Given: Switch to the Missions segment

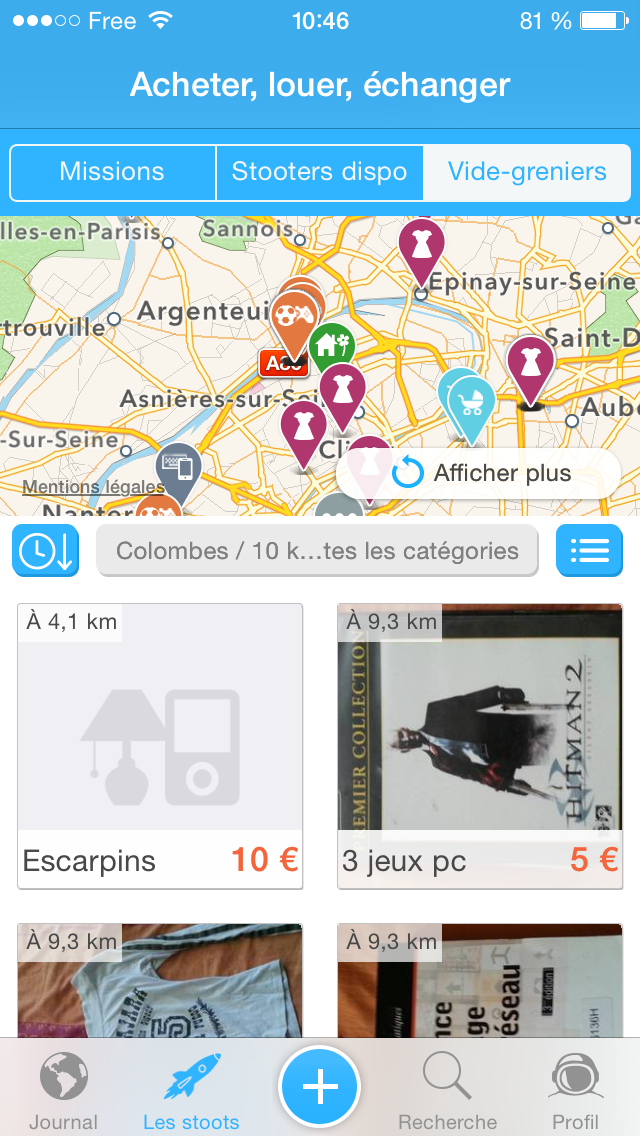Looking at the screenshot, I should tap(112, 172).
